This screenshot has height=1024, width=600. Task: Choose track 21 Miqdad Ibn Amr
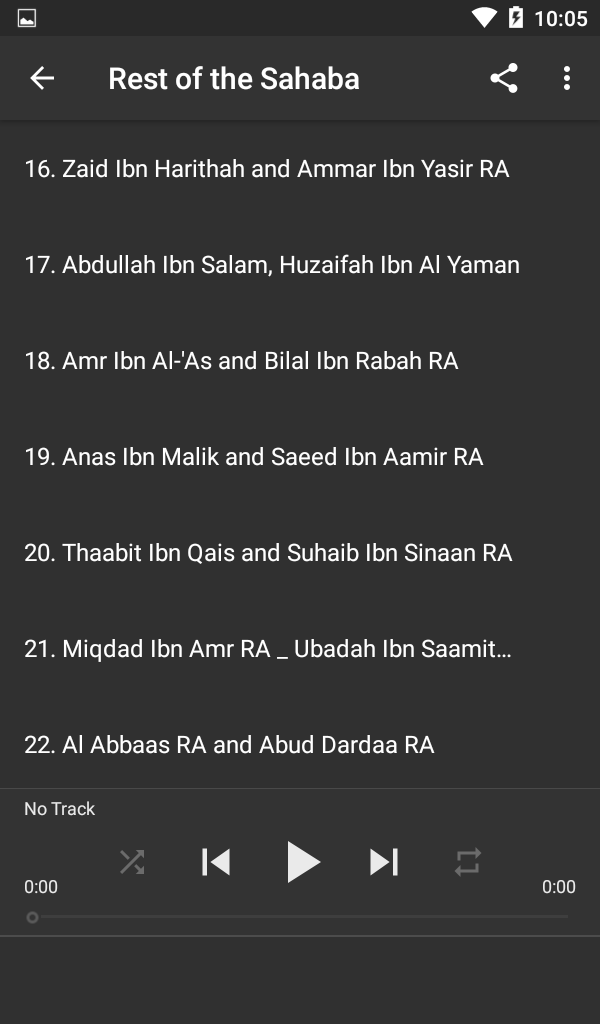[x=300, y=648]
